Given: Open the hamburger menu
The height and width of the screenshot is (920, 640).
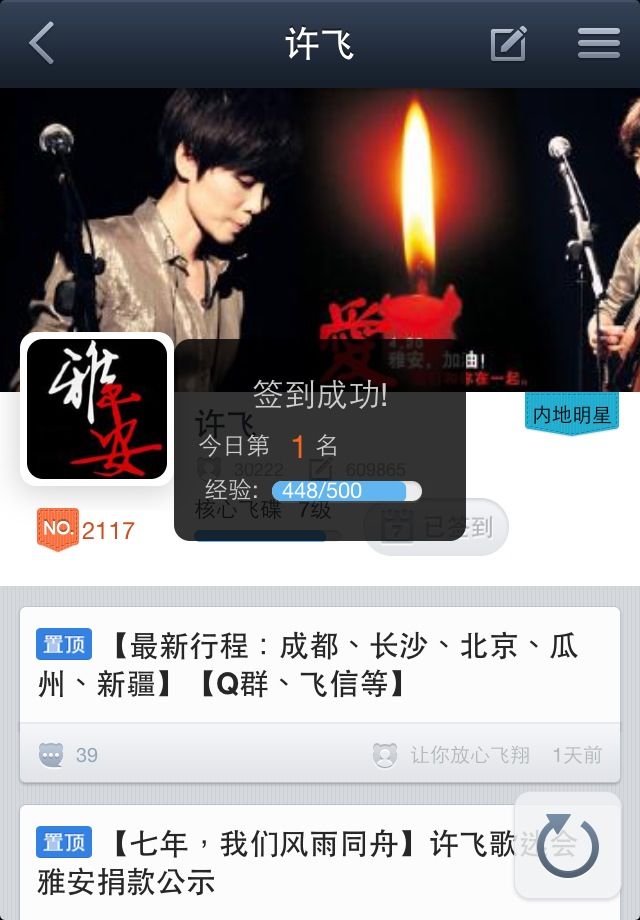Looking at the screenshot, I should click(x=598, y=44).
